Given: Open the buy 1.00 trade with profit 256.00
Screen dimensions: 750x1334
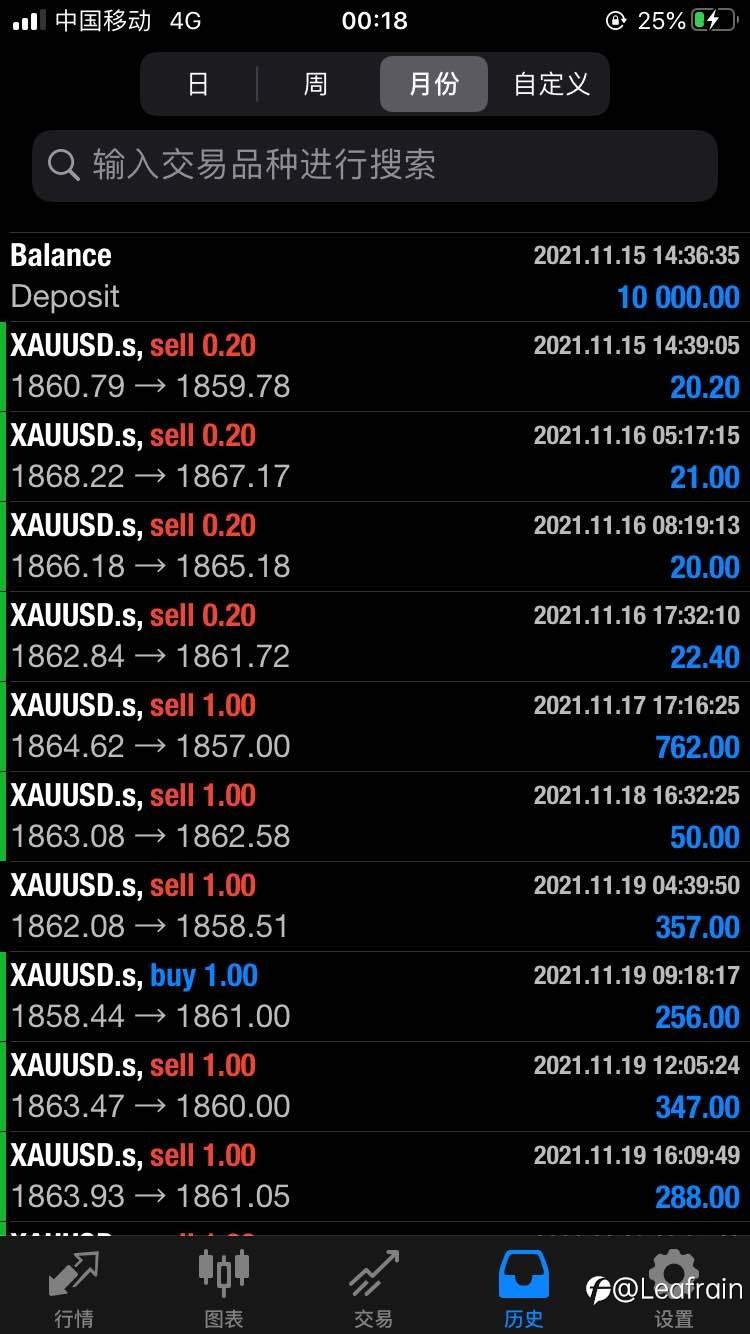Looking at the screenshot, I should point(375,997).
